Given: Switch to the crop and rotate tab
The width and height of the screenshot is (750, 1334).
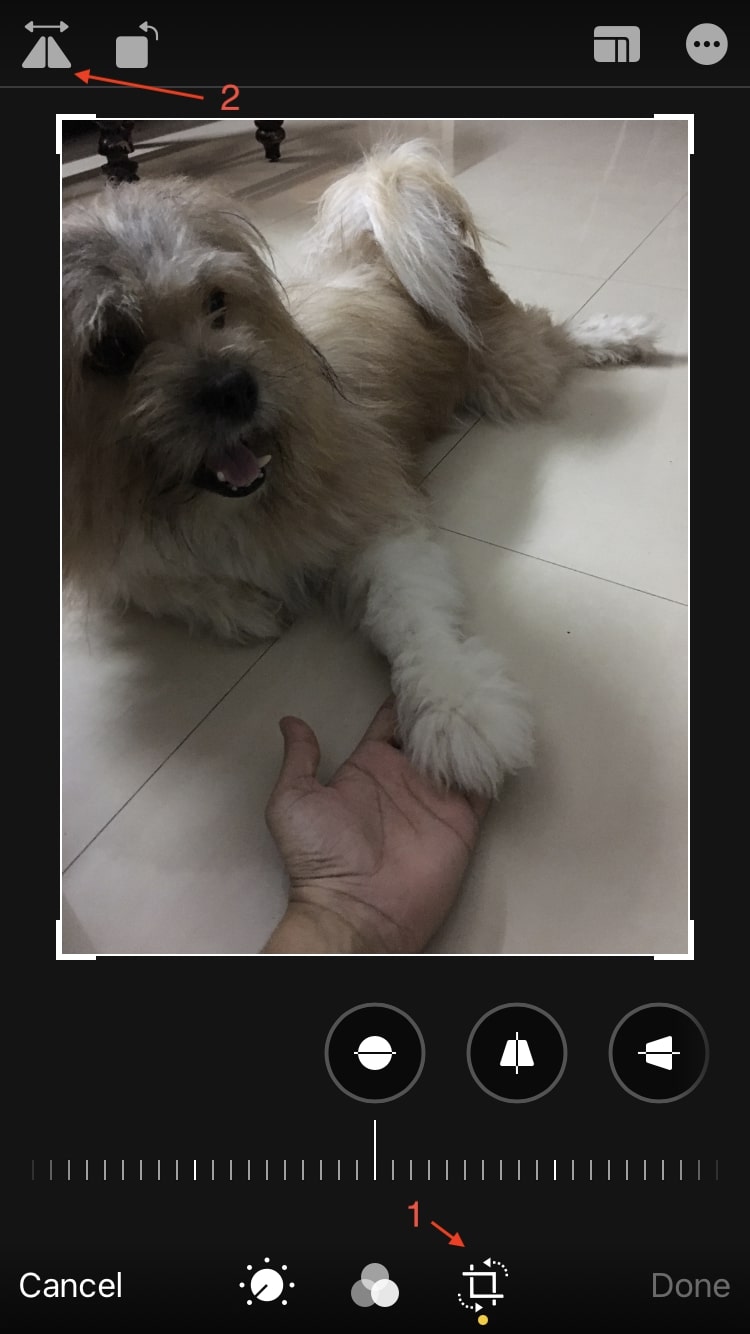Looking at the screenshot, I should click(x=483, y=1285).
